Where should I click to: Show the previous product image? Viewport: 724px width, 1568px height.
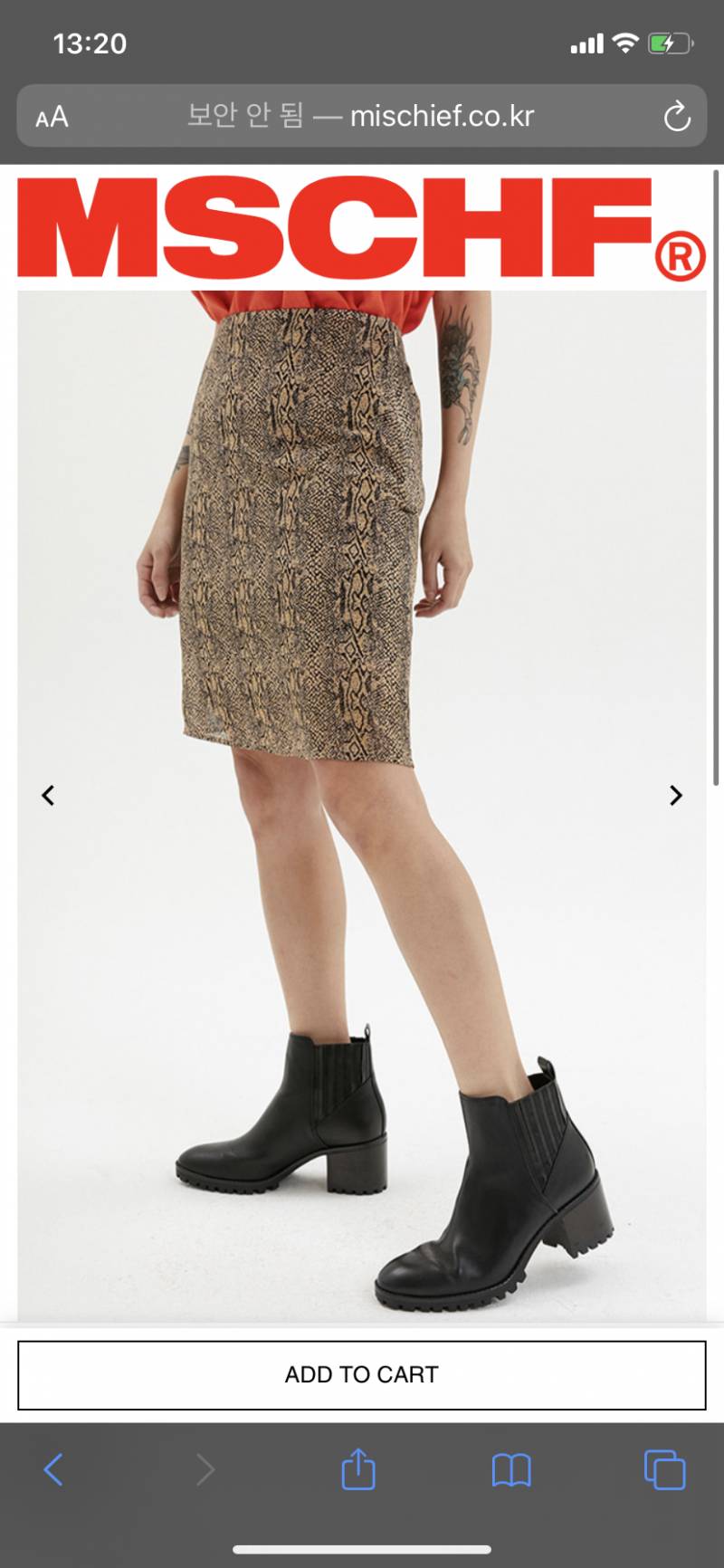48,795
